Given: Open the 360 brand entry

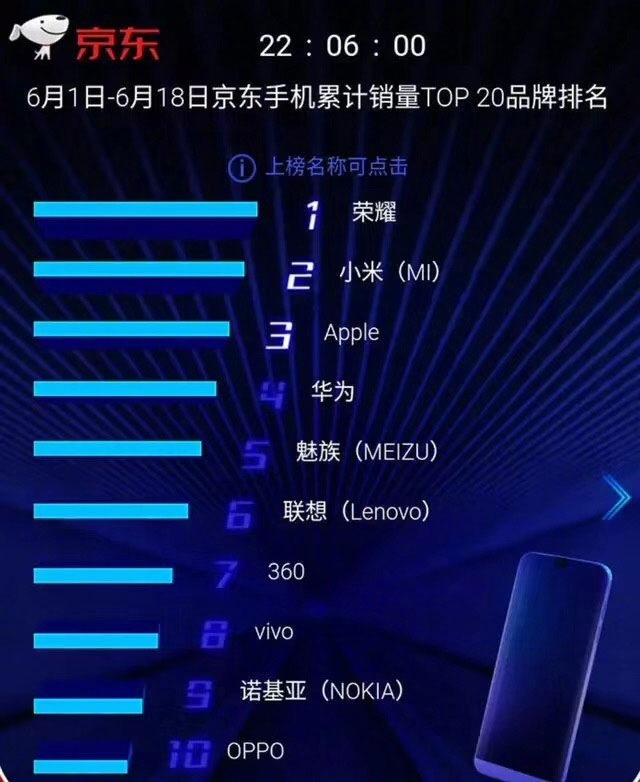Looking at the screenshot, I should tap(286, 572).
